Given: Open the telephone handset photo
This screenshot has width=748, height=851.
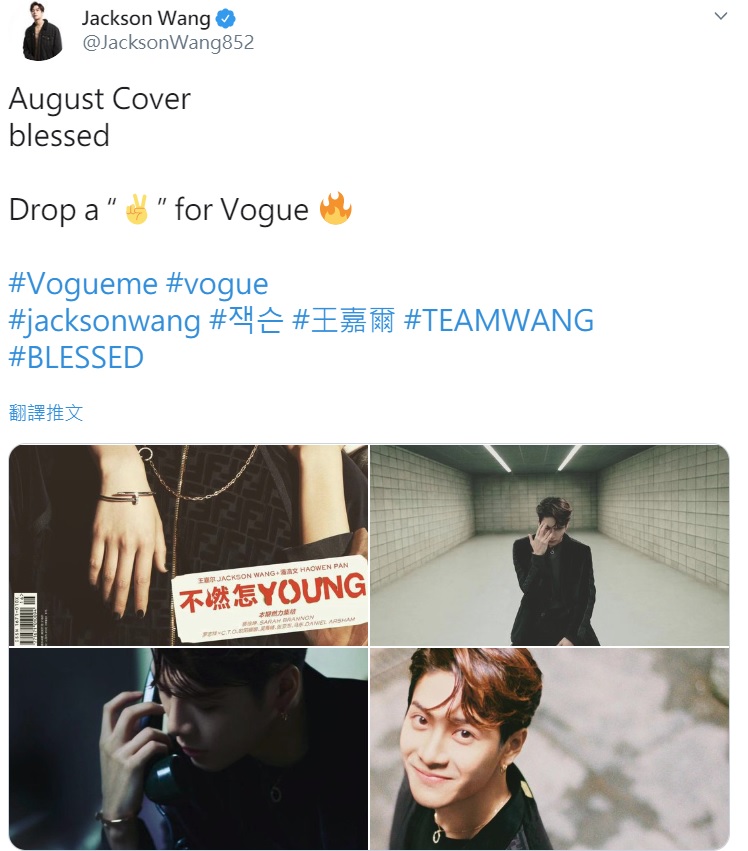Looking at the screenshot, I should click(x=189, y=747).
